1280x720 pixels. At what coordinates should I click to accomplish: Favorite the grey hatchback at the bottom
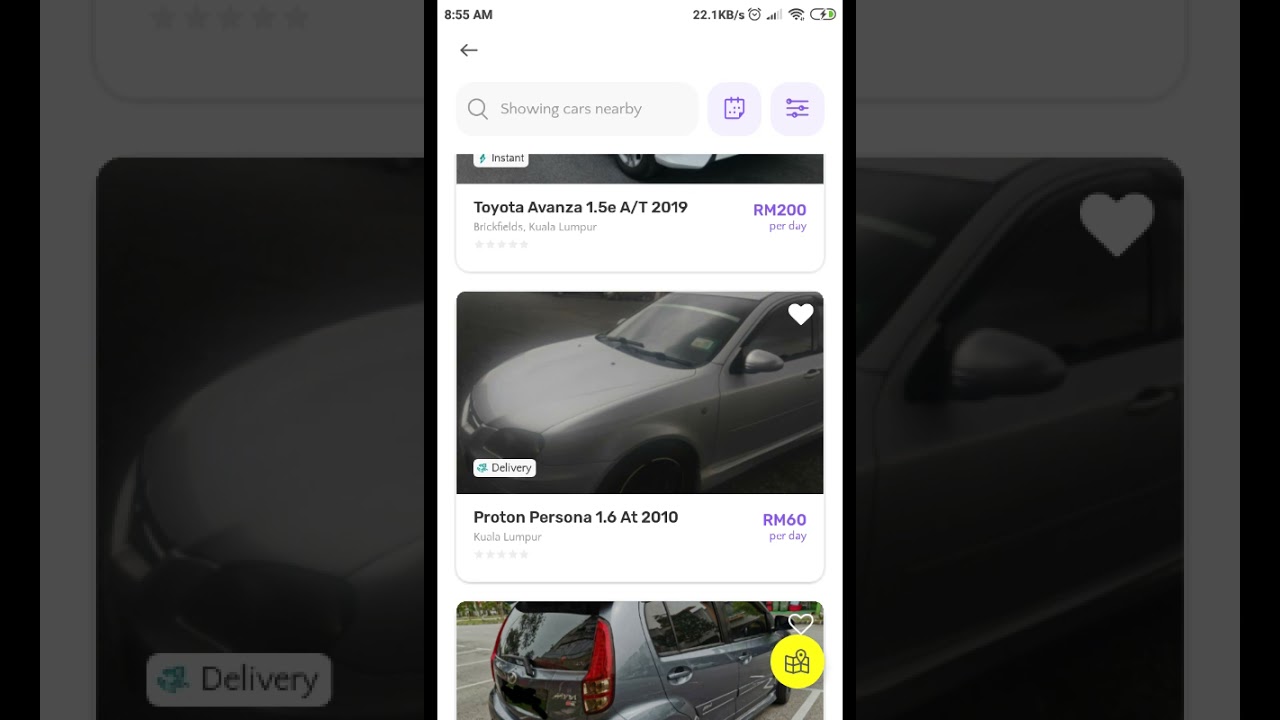coord(799,623)
